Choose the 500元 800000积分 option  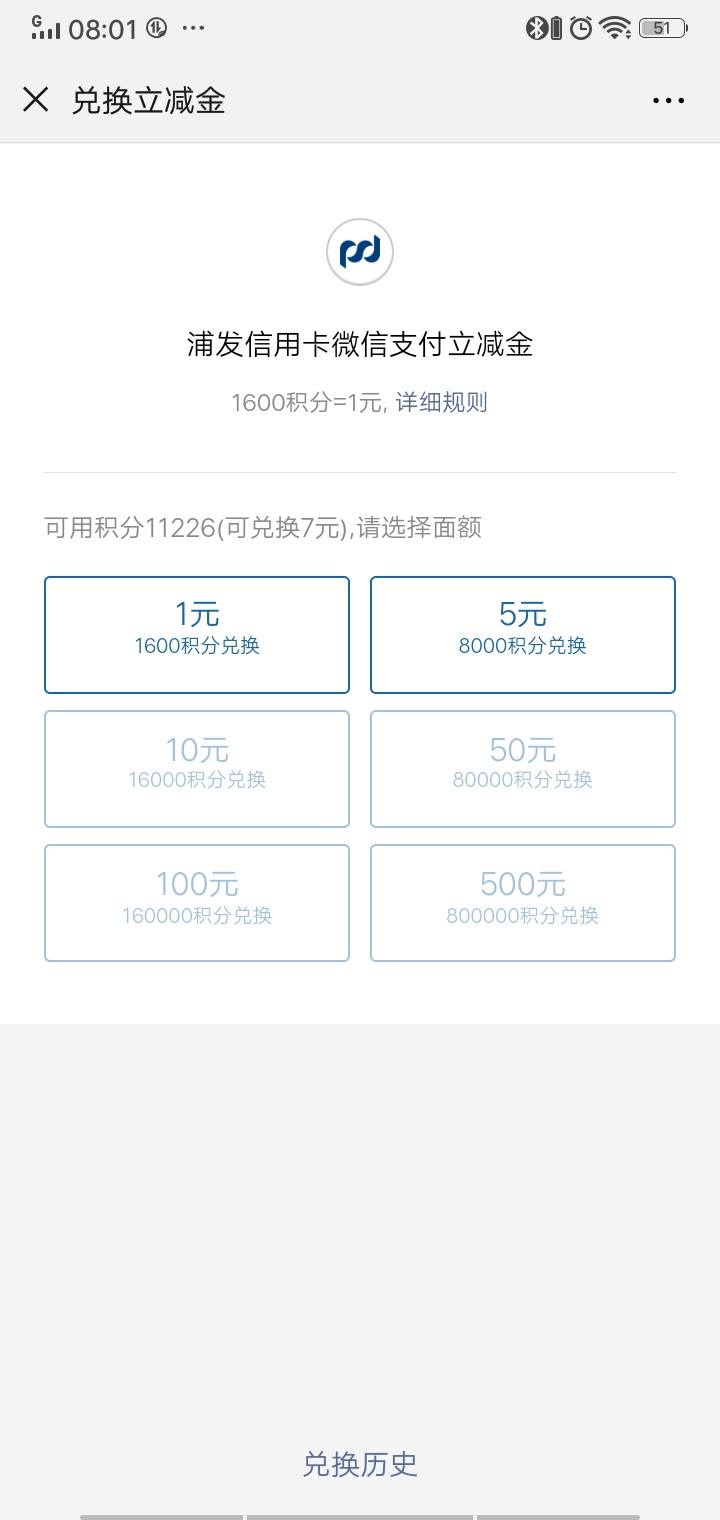(x=522, y=902)
